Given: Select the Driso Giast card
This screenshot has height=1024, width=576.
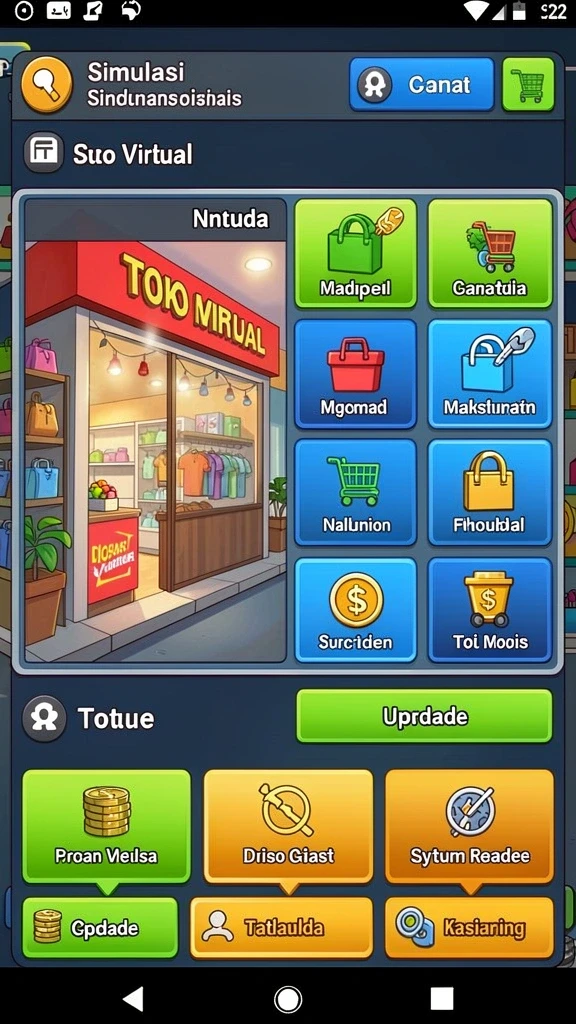Looking at the screenshot, I should point(289,826).
